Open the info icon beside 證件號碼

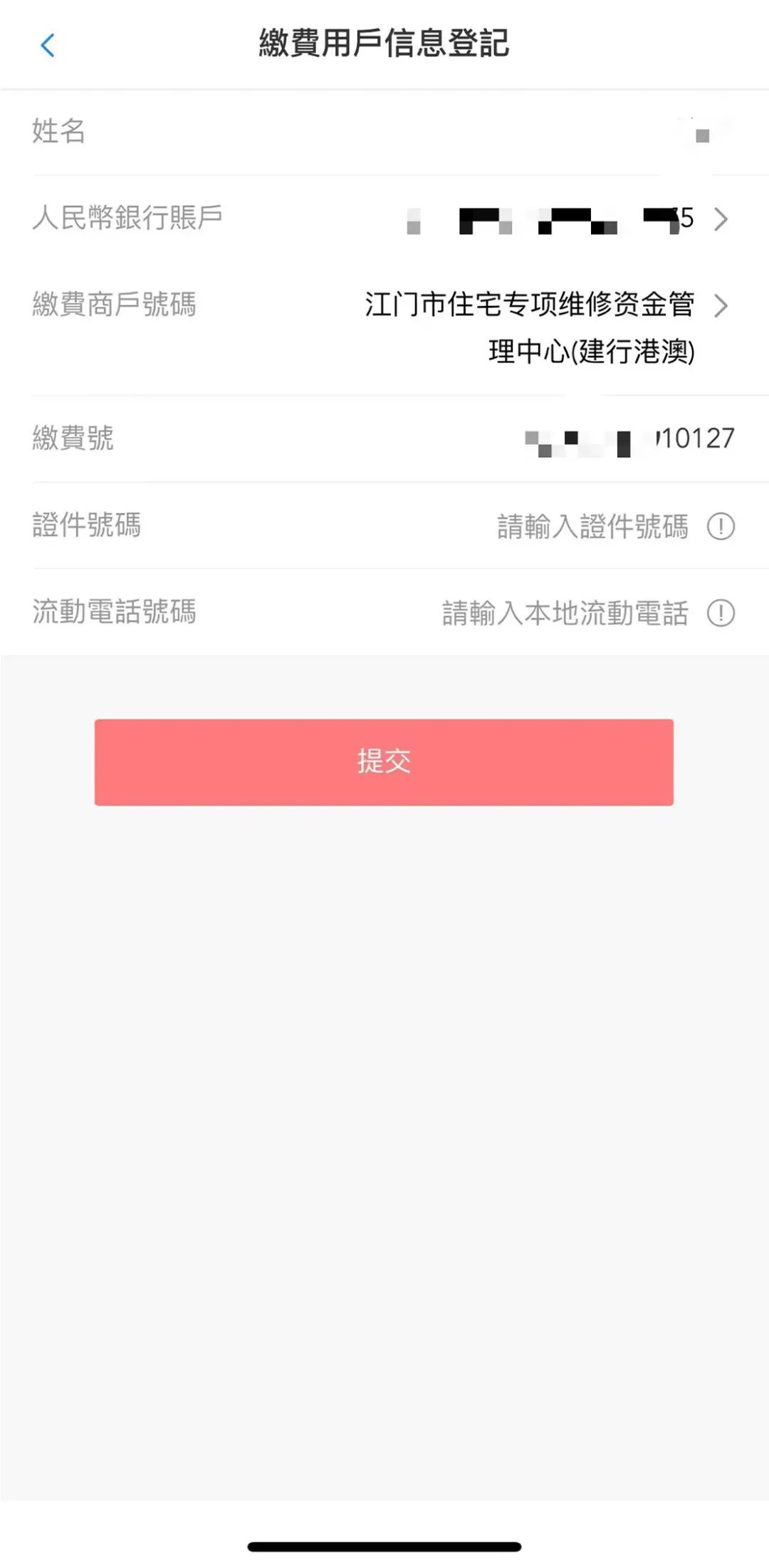click(721, 527)
